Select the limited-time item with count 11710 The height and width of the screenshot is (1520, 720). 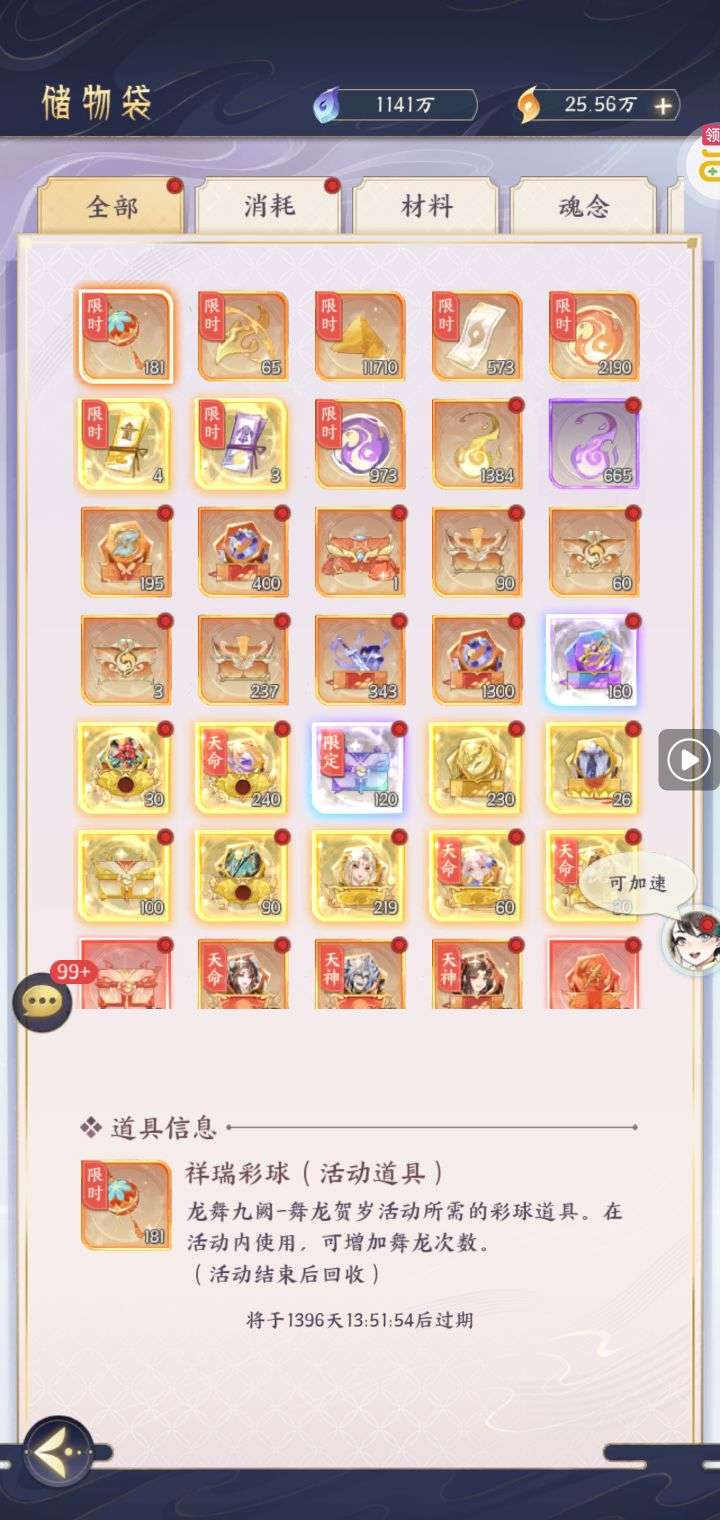359,336
